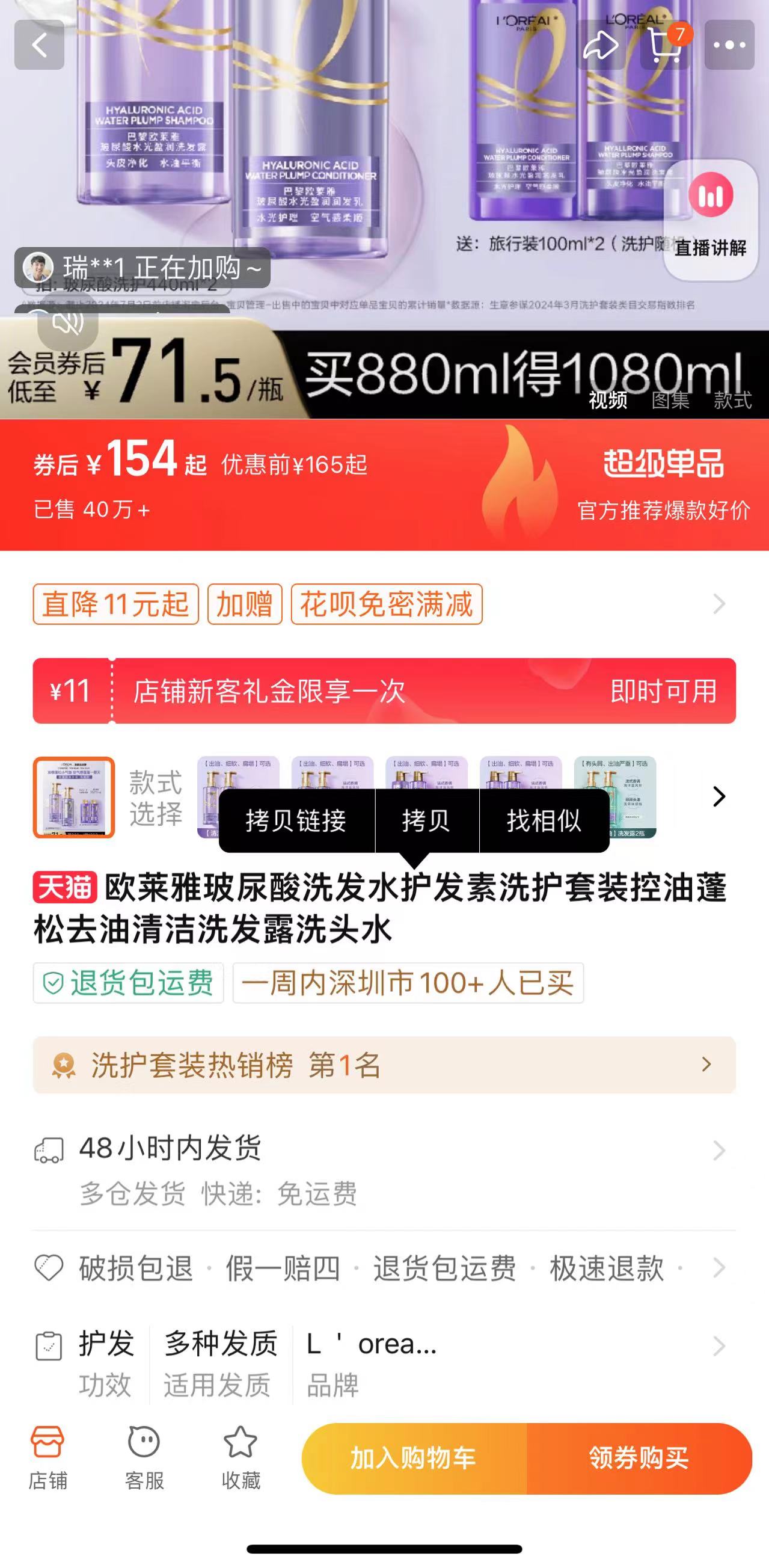Expand the 直降11元起 promotions row

[718, 604]
